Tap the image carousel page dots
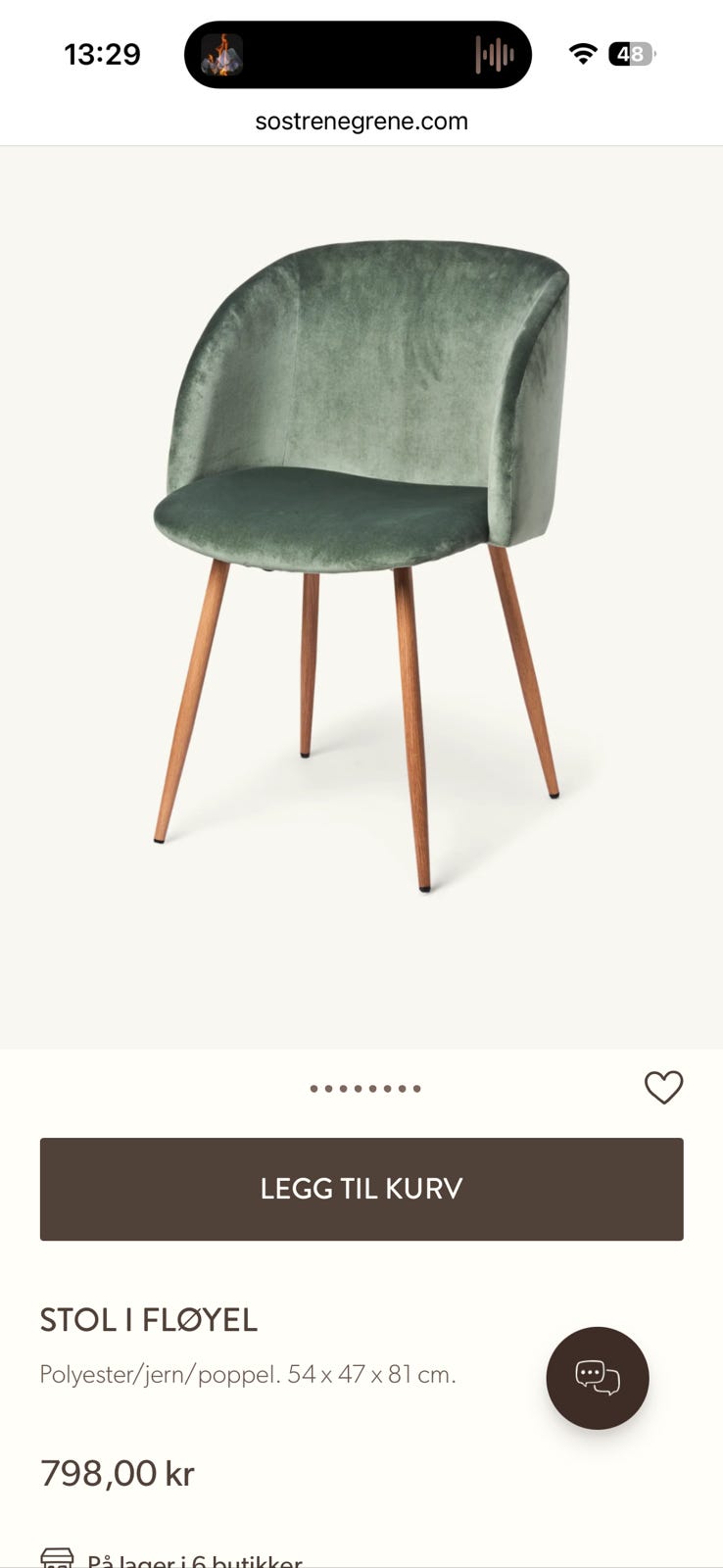 click(x=365, y=1089)
